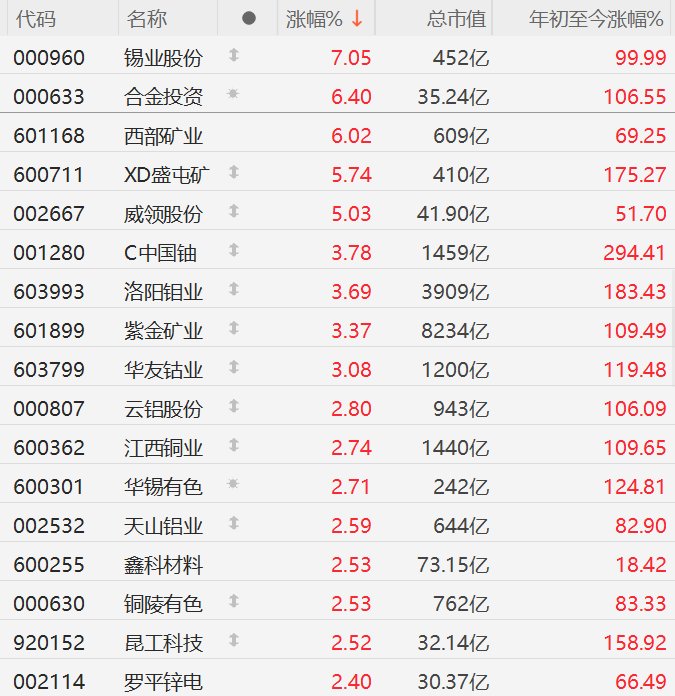This screenshot has width=675, height=696.
Task: Sort stocks by 总市值 header
Action: pos(455,19)
